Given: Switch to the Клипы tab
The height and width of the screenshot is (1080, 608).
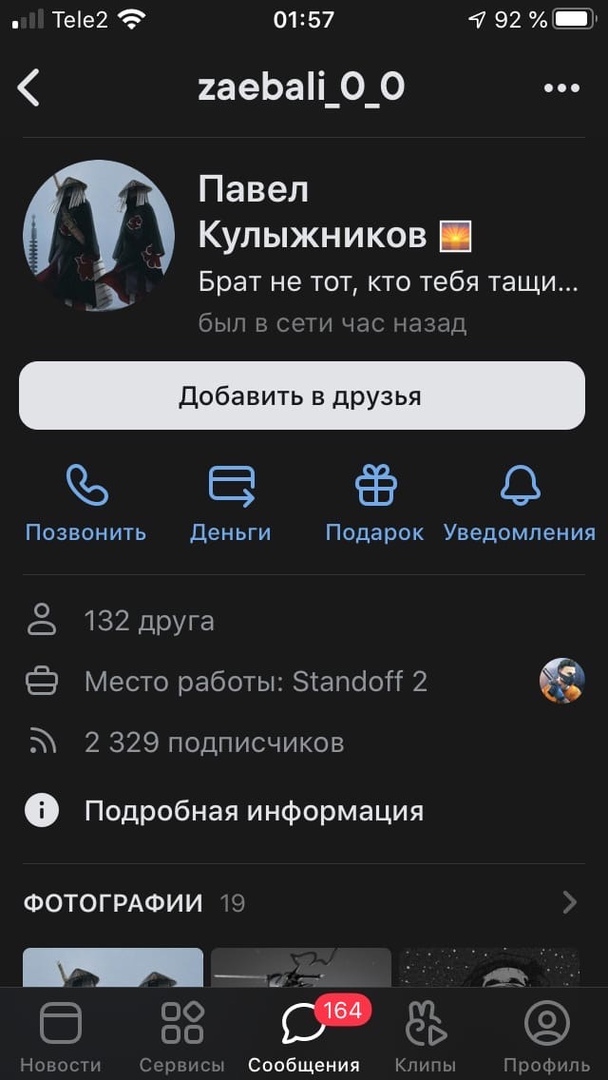Looking at the screenshot, I should tap(425, 1037).
